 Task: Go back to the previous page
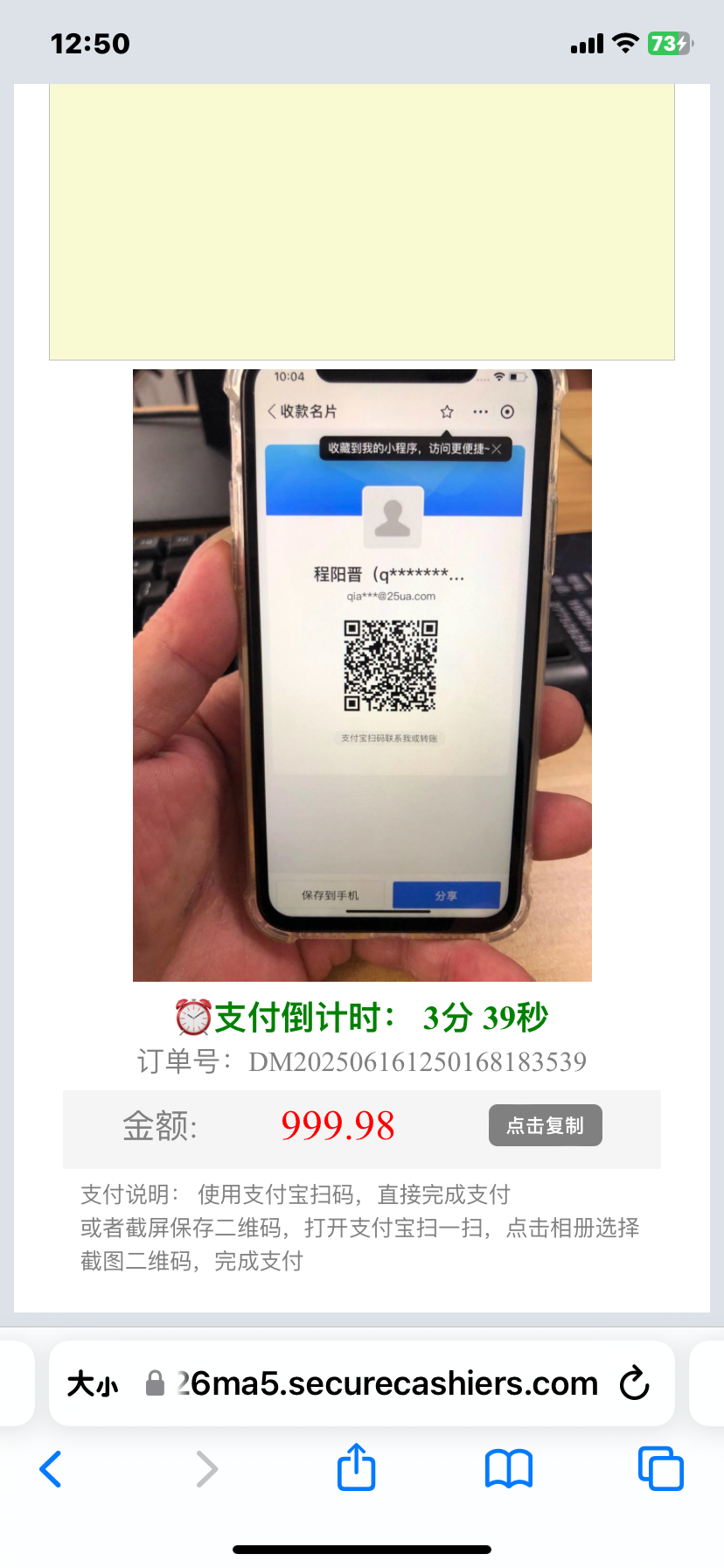(x=51, y=1468)
